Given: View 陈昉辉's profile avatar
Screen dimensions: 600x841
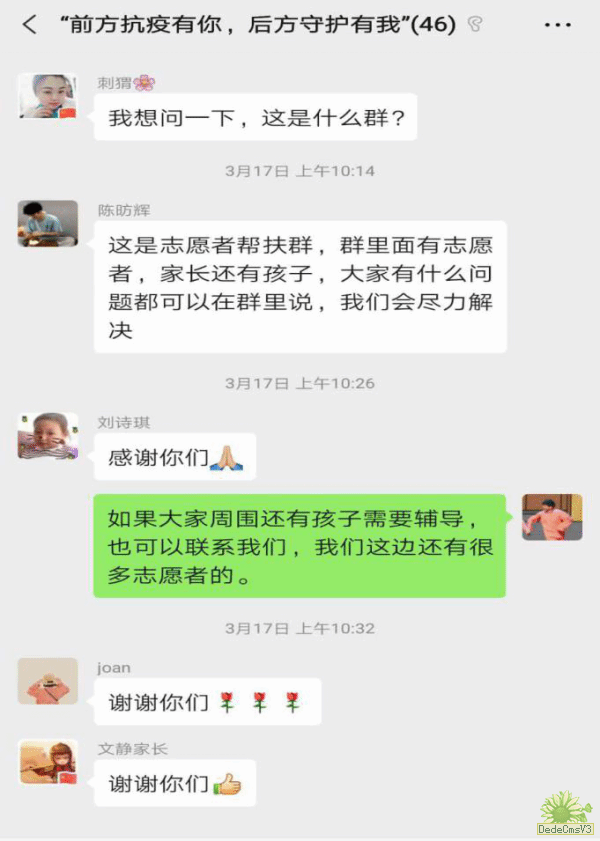Looking at the screenshot, I should [47, 224].
